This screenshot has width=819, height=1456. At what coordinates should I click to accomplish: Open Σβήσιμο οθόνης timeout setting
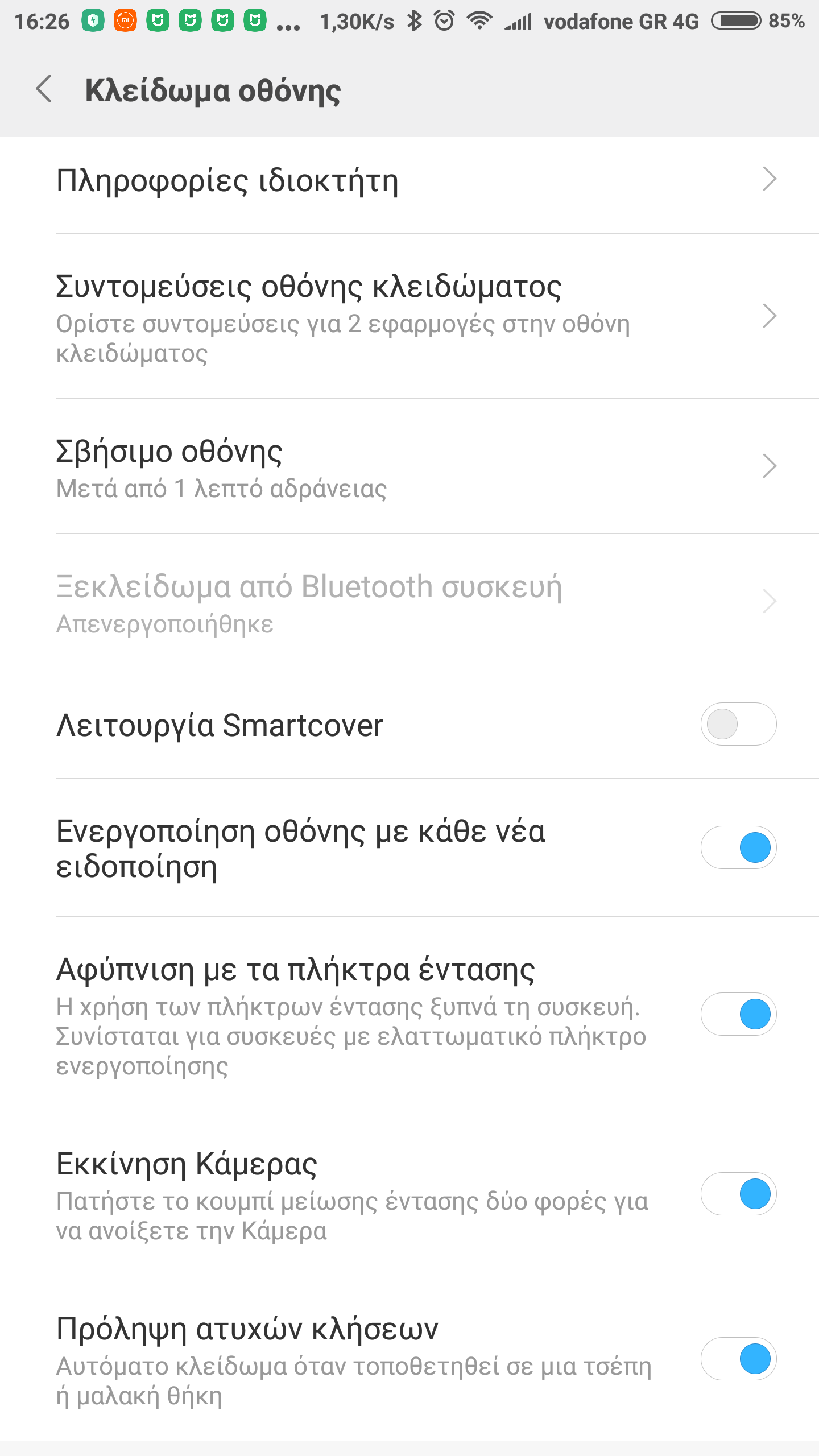pos(409,466)
